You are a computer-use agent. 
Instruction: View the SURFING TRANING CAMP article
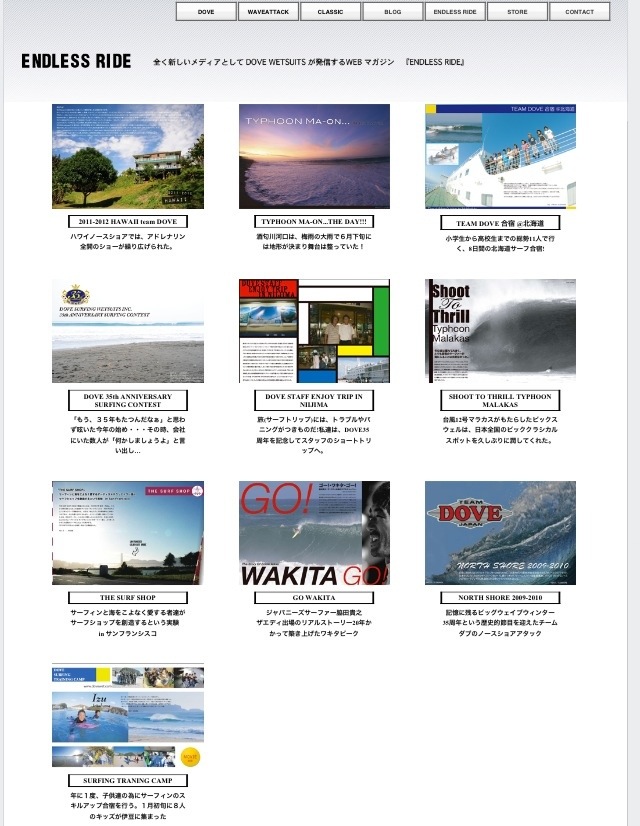128,780
